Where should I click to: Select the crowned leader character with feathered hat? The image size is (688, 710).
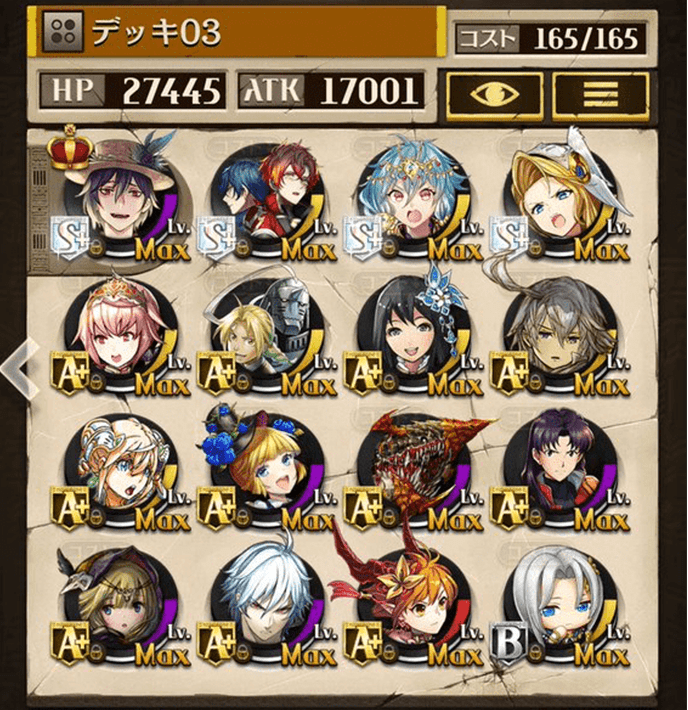tap(122, 197)
